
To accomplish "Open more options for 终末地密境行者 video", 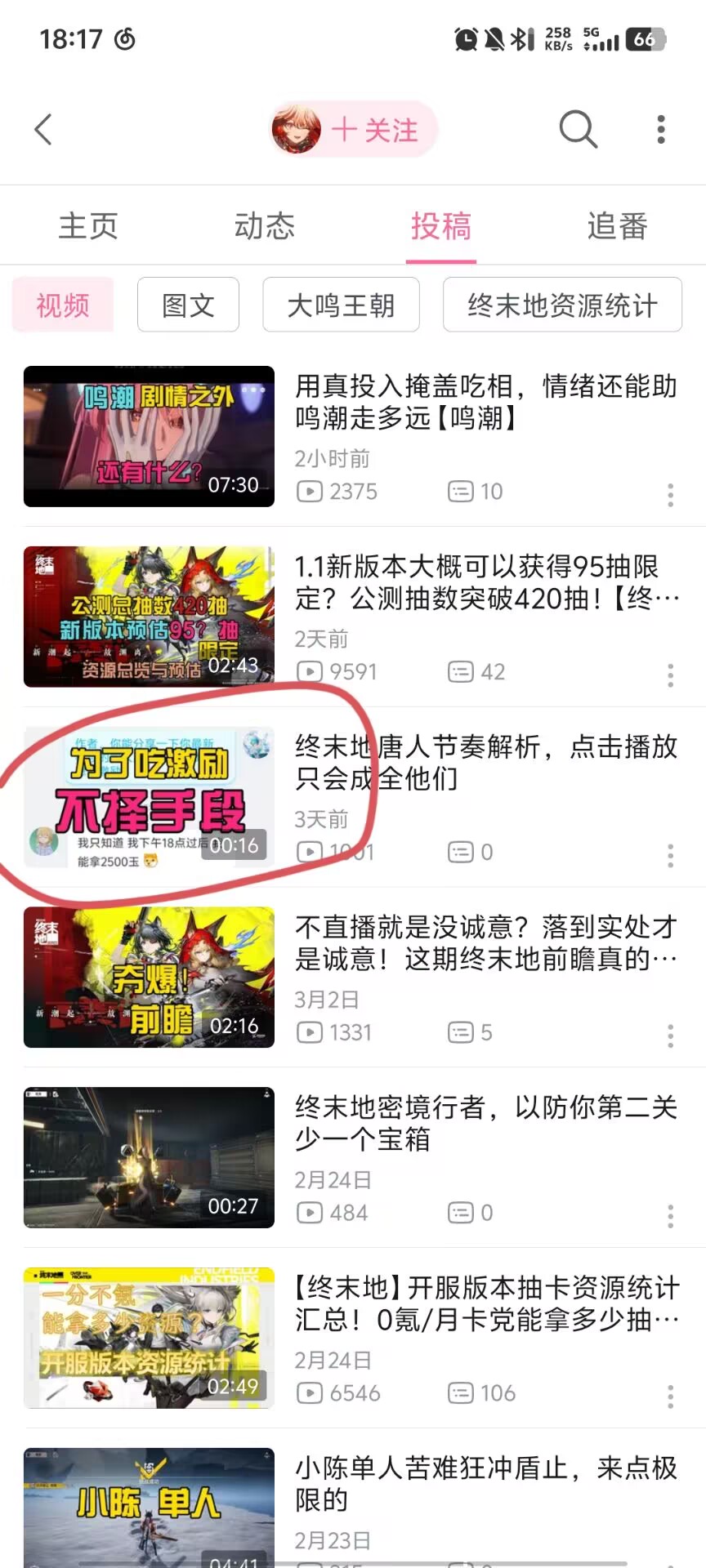I will (x=671, y=1216).
